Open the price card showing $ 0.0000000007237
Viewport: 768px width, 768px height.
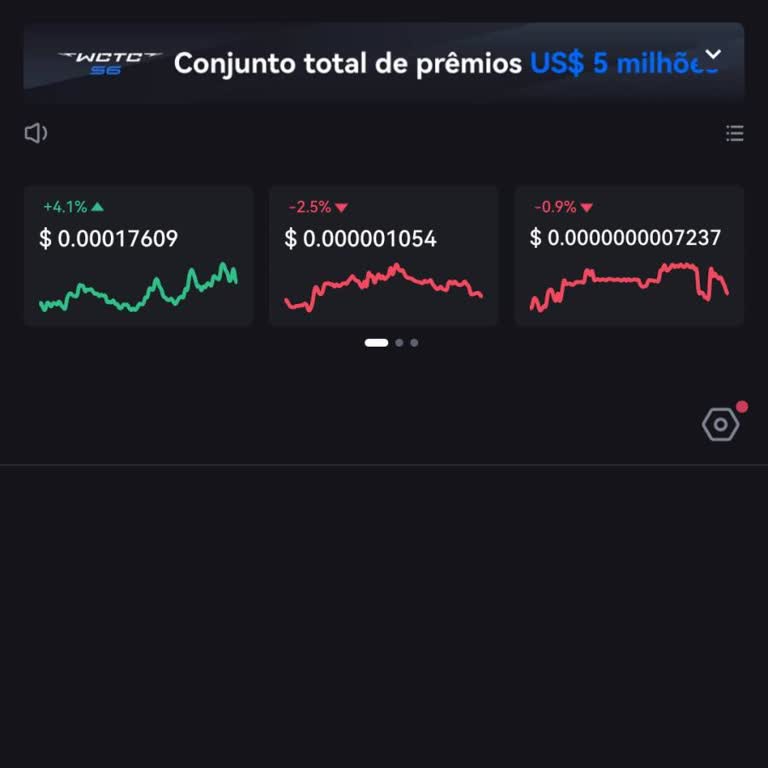click(x=629, y=255)
